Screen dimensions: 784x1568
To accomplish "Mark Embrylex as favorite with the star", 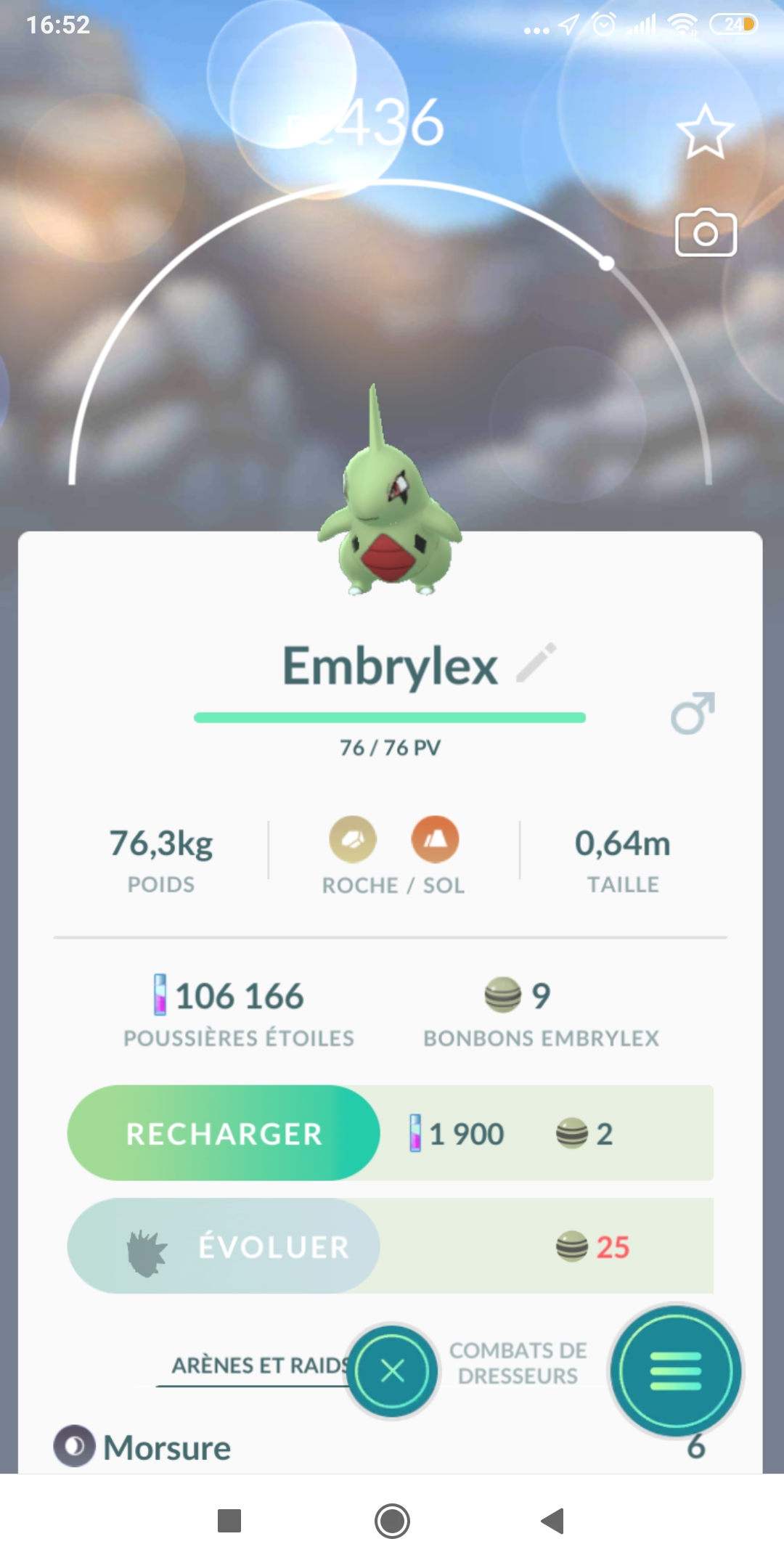I will tap(705, 133).
